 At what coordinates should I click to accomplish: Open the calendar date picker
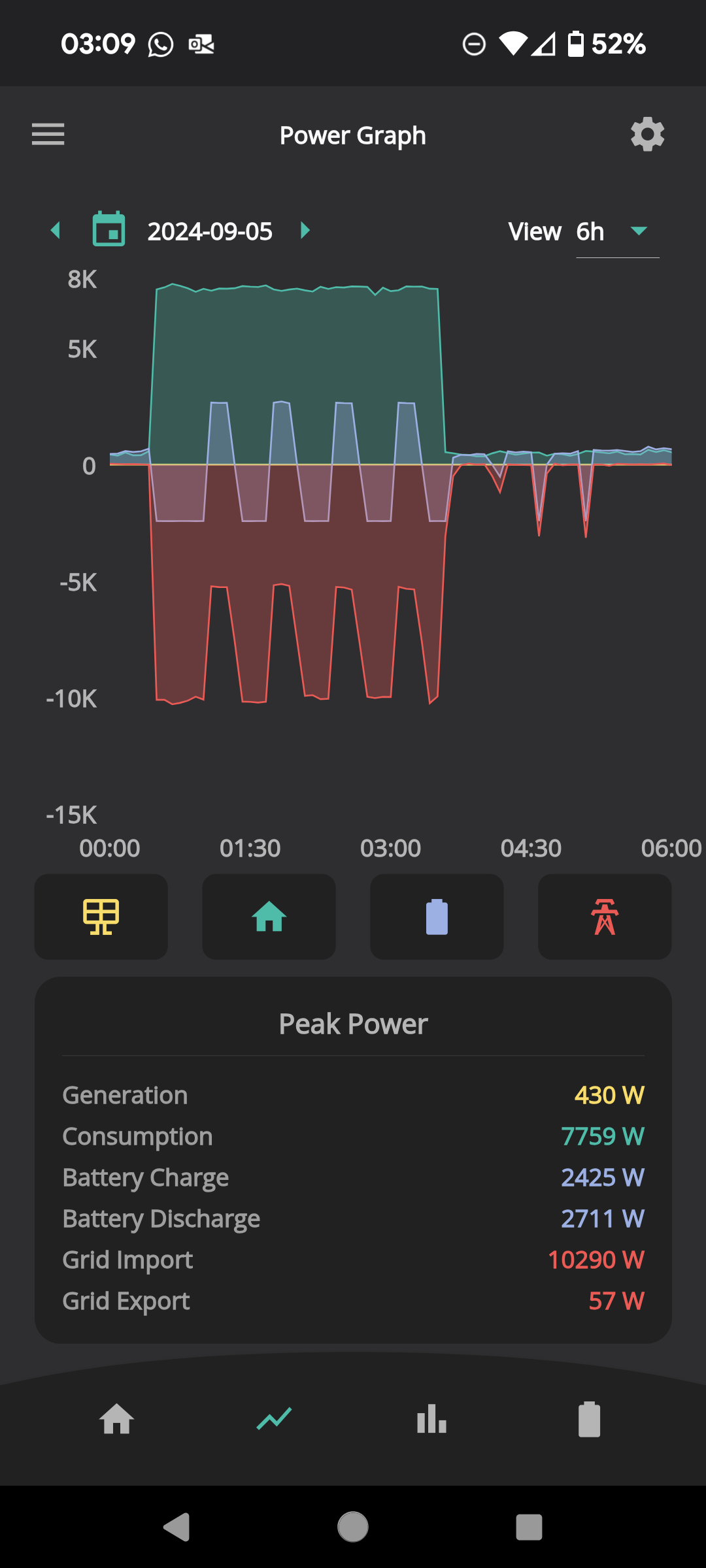coord(109,229)
